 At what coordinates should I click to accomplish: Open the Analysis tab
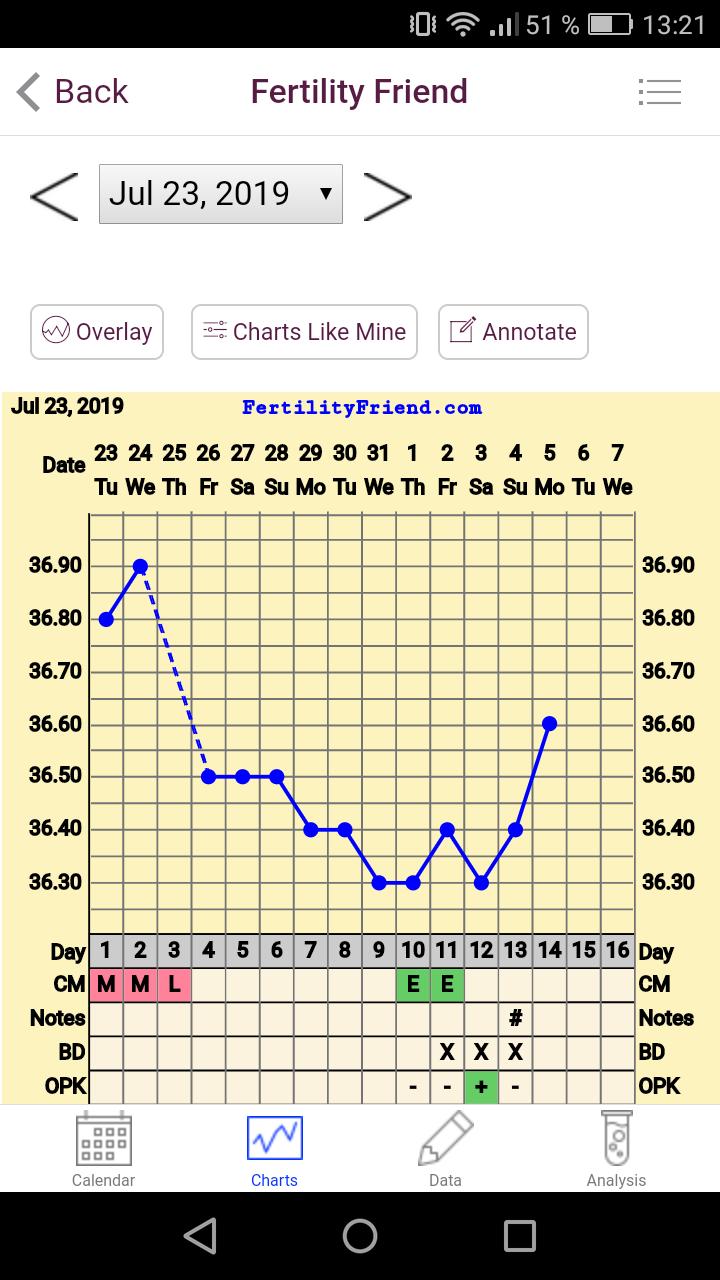(x=616, y=1150)
